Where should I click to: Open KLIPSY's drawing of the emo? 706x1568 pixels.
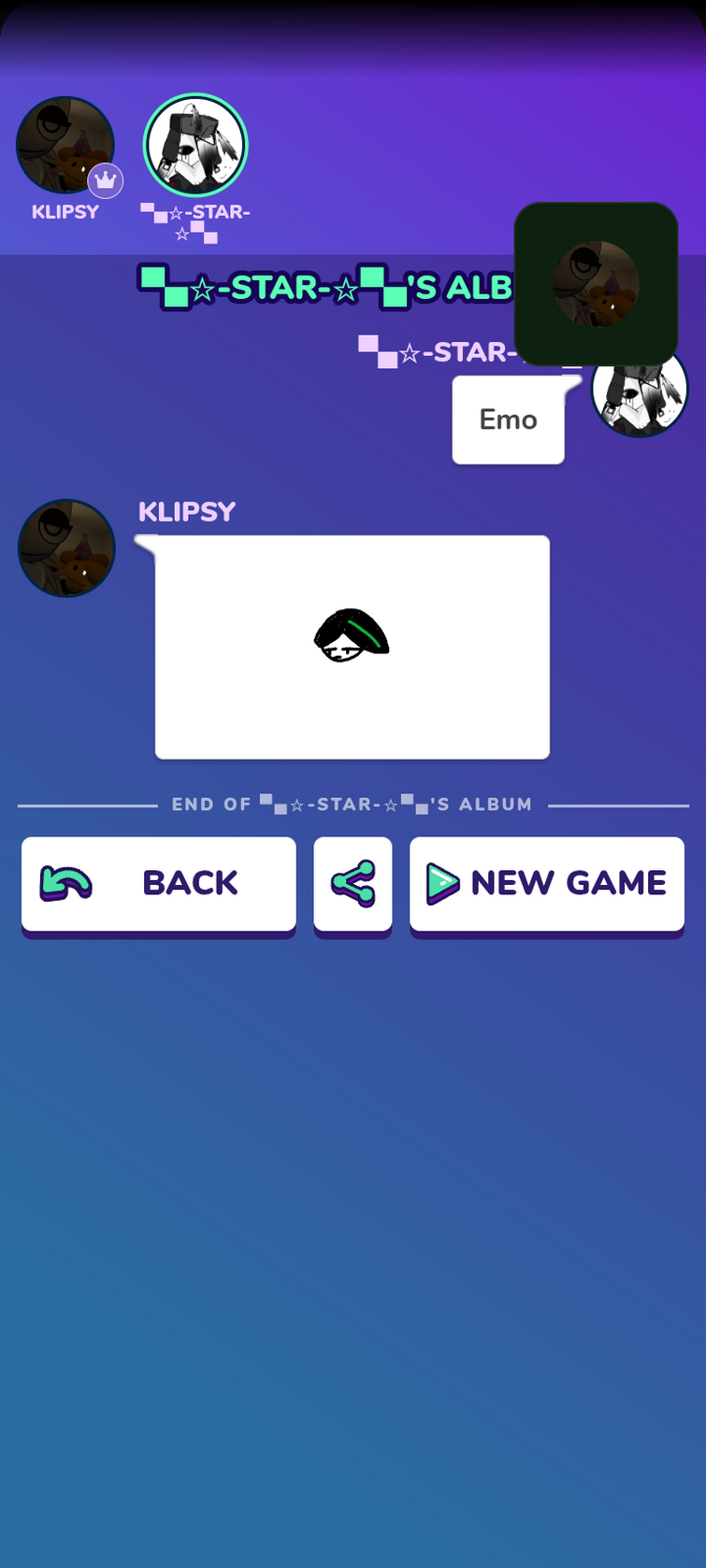[x=352, y=647]
